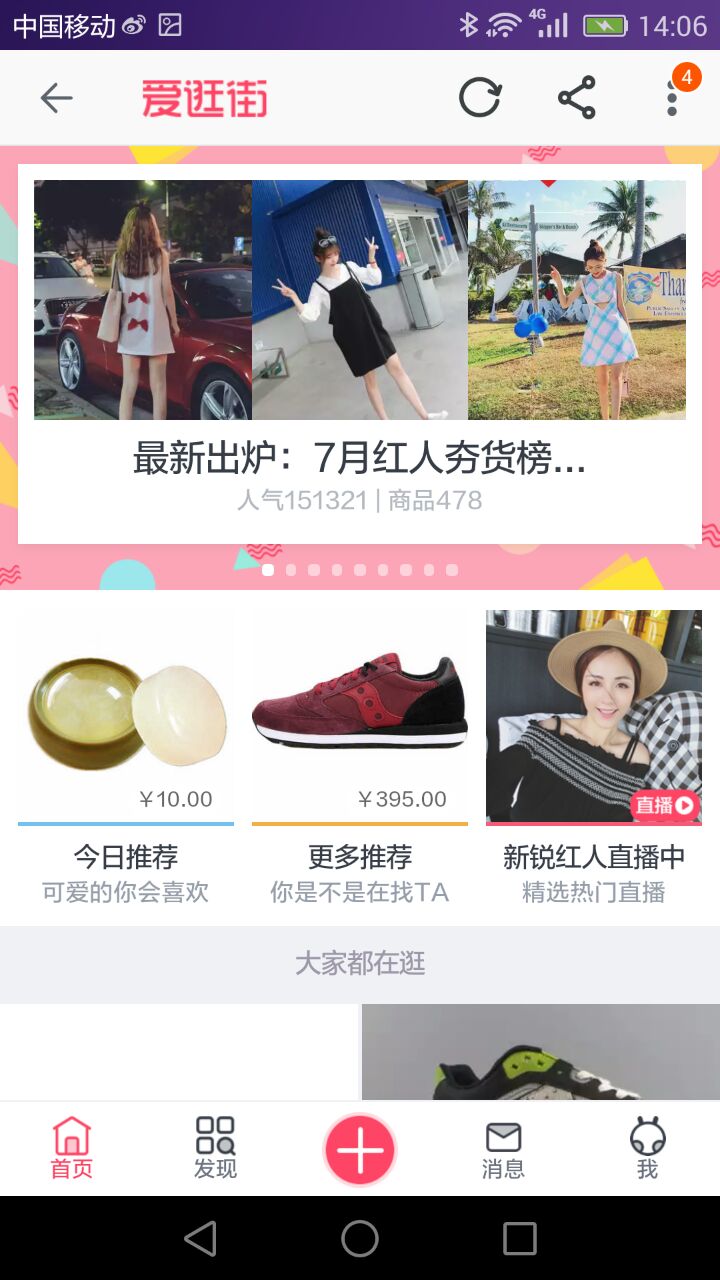Tap the 发现 (Discover) icon in bottom navigation
Viewport: 720px width, 1280px height.
click(x=216, y=1148)
